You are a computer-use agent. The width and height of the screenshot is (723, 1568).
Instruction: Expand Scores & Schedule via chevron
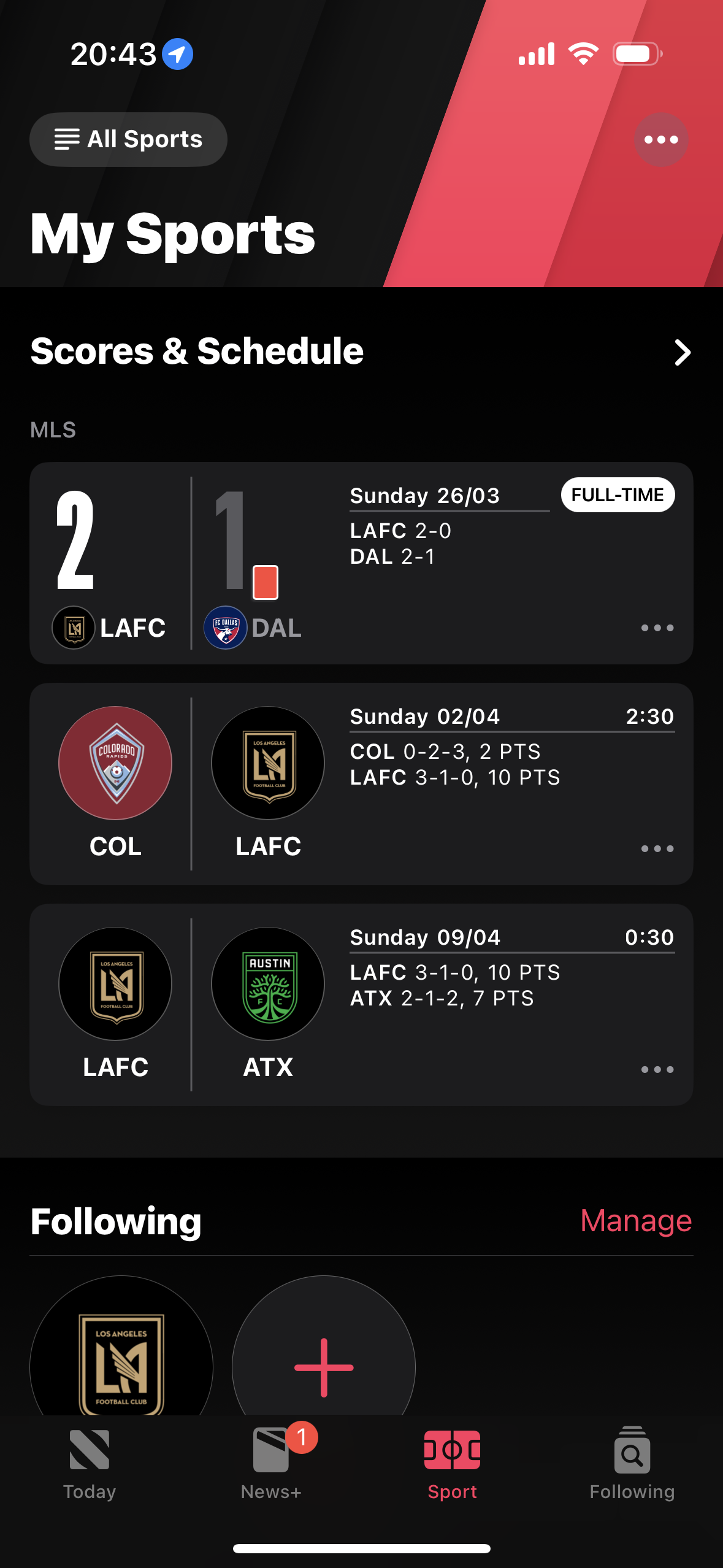(682, 352)
